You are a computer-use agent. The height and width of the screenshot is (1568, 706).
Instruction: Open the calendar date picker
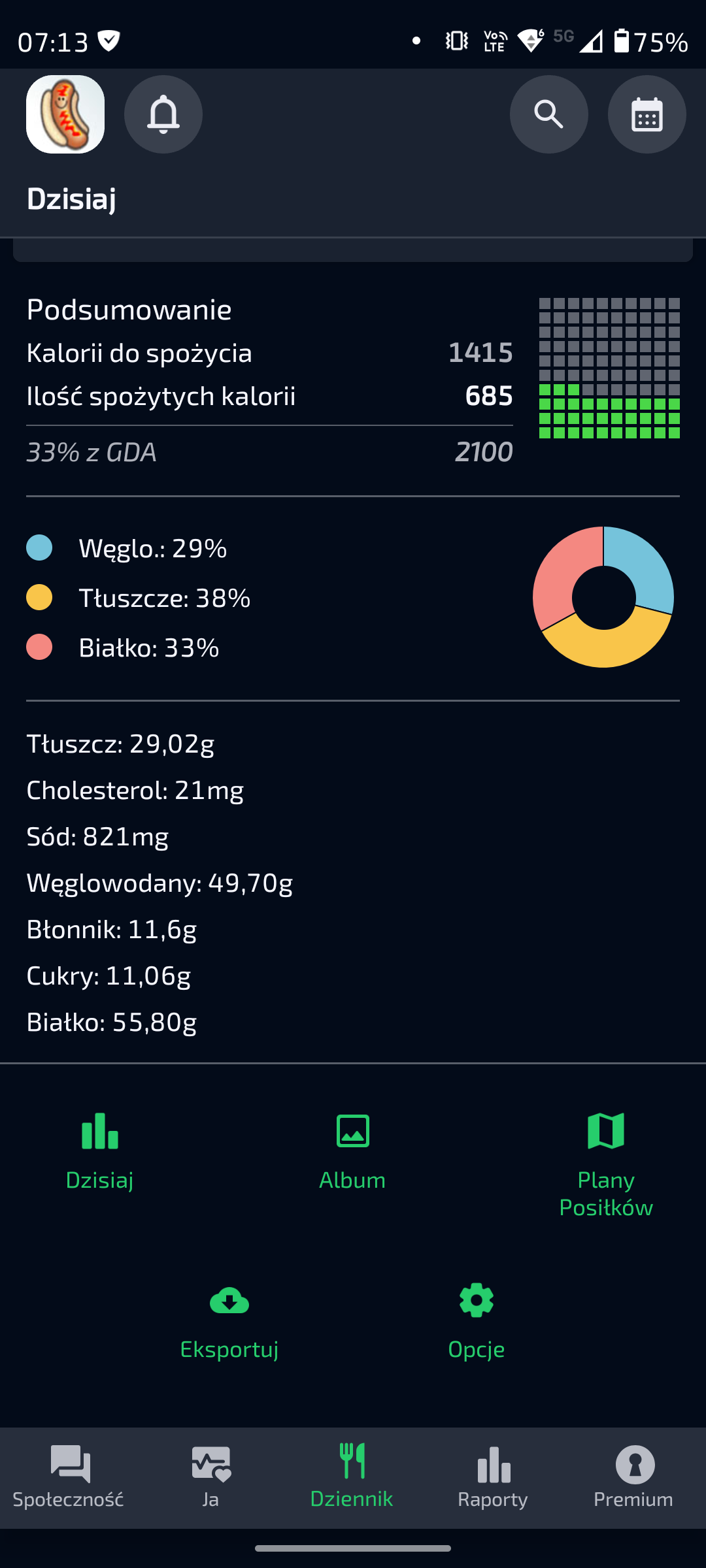[647, 114]
